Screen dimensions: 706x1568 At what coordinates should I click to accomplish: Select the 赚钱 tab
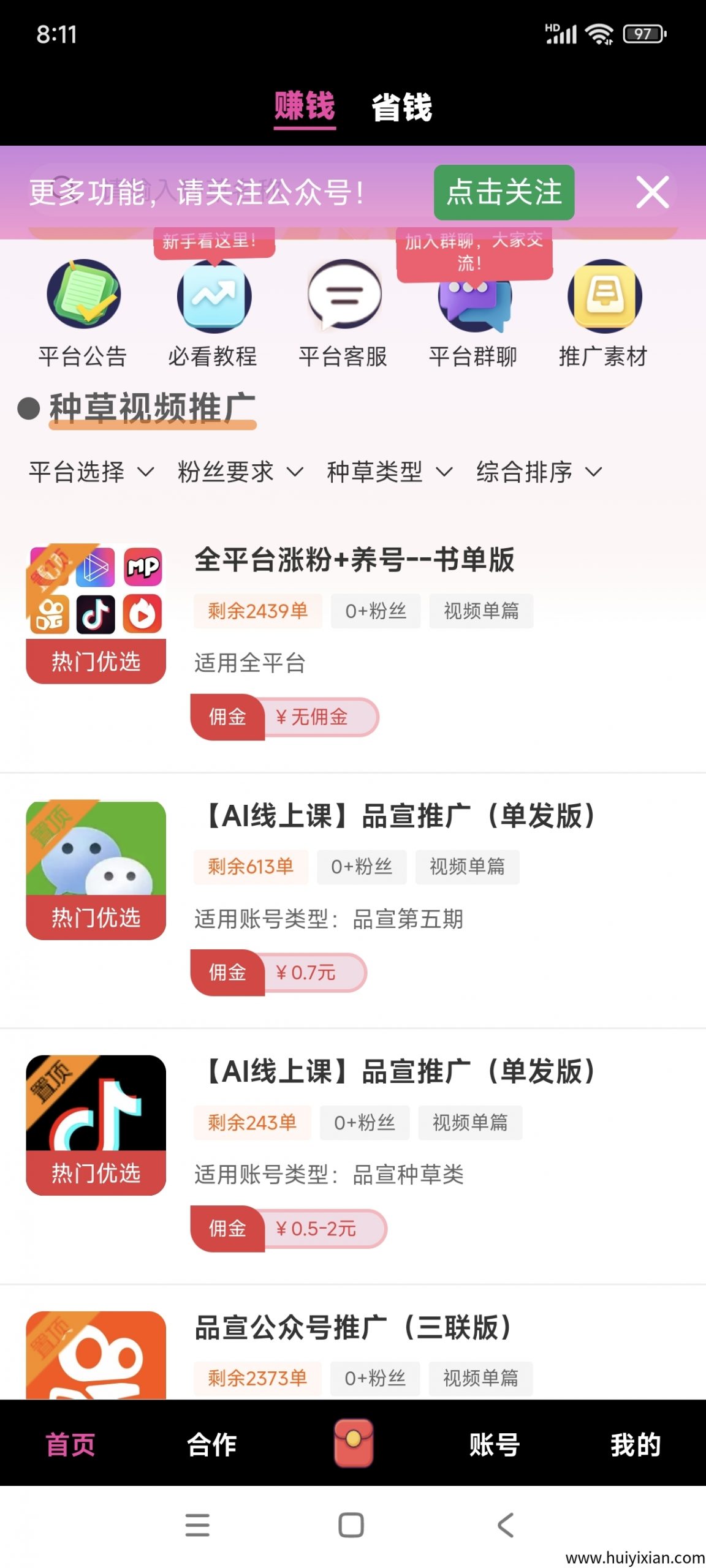(305, 107)
